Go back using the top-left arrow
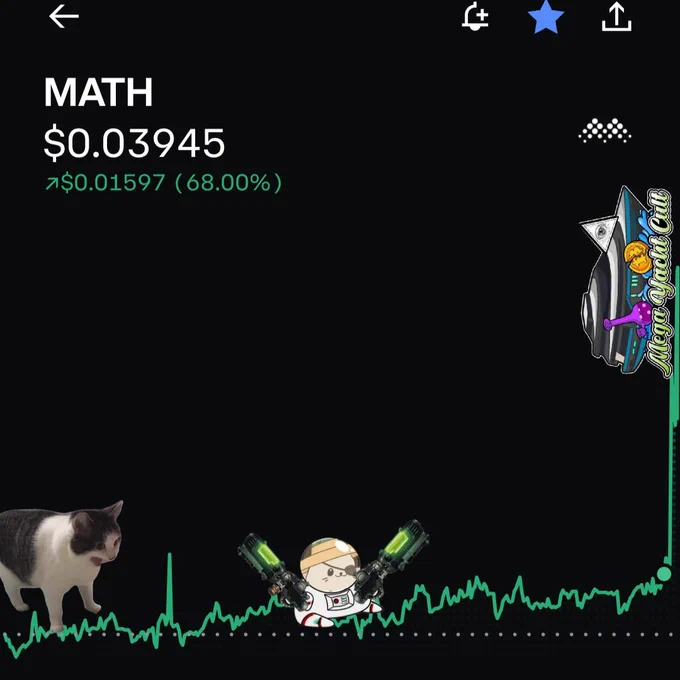The height and width of the screenshot is (680, 680). click(64, 17)
